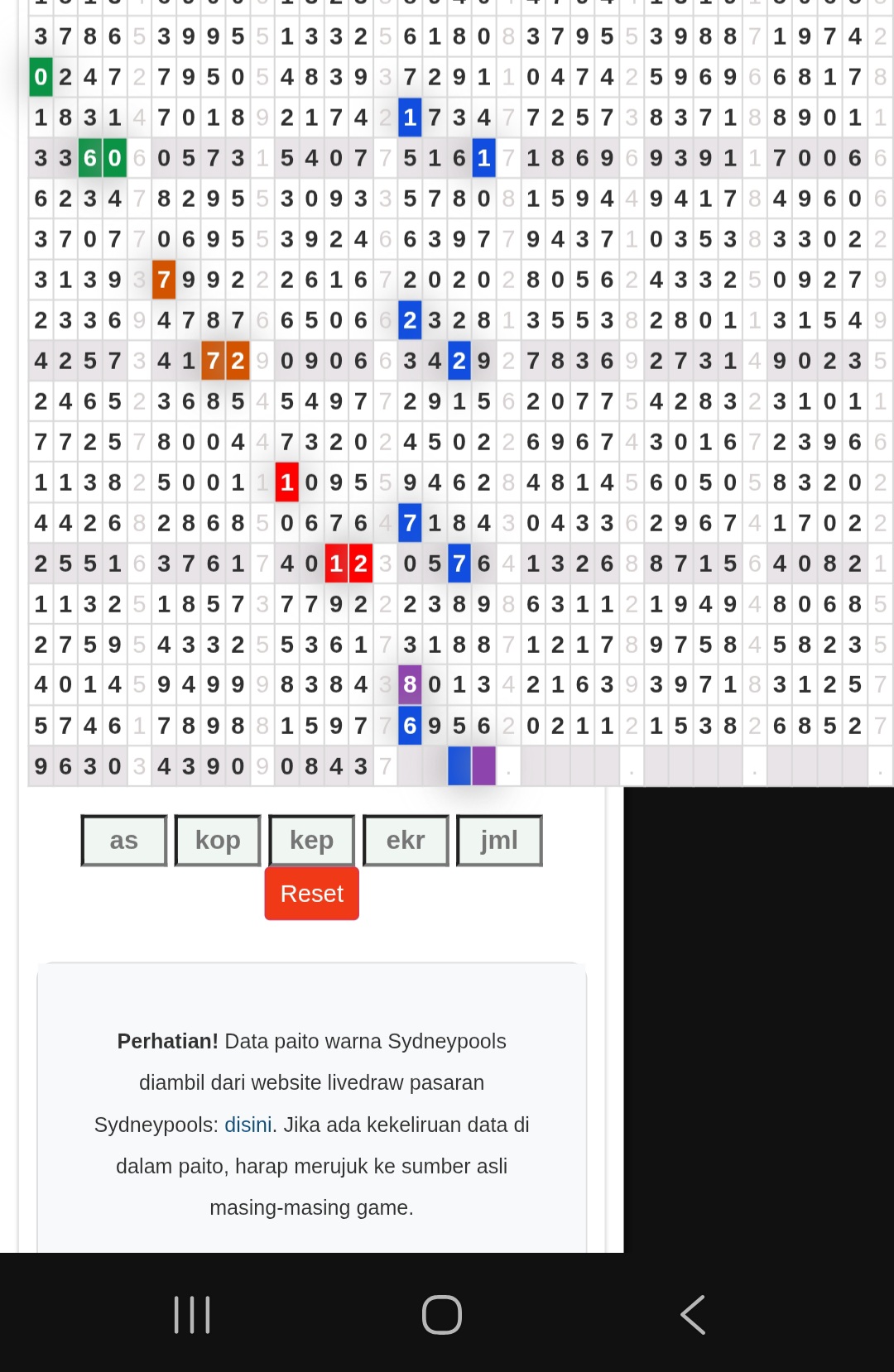Open recent apps from the navigation bar
894x1372 pixels.
tap(192, 1315)
